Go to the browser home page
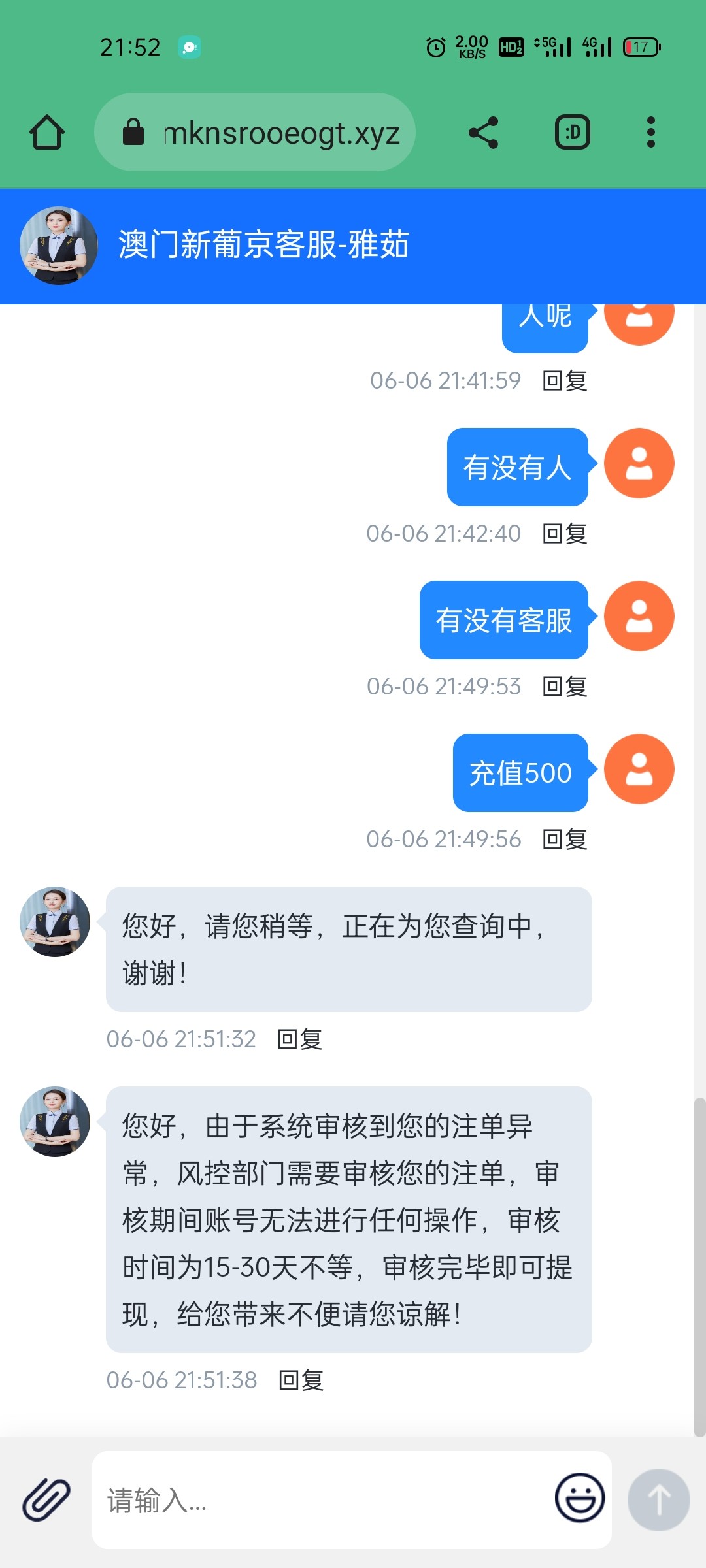The height and width of the screenshot is (1568, 706). pos(47,133)
